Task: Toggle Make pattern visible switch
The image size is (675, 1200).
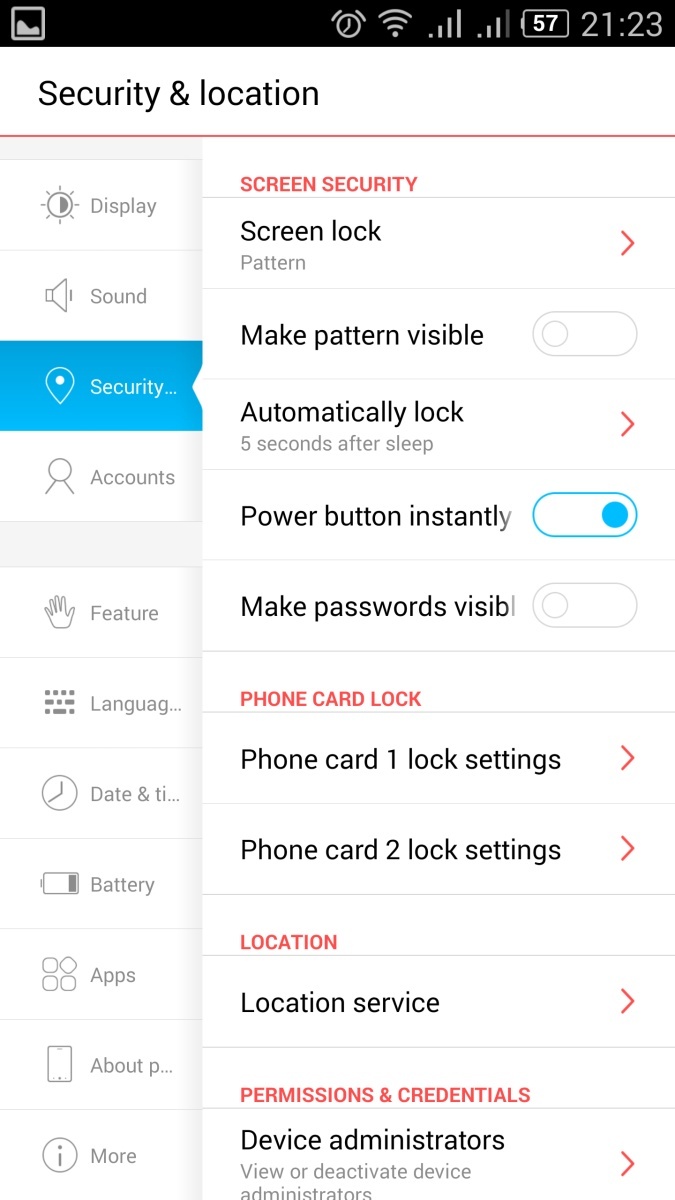Action: pyautogui.click(x=585, y=334)
